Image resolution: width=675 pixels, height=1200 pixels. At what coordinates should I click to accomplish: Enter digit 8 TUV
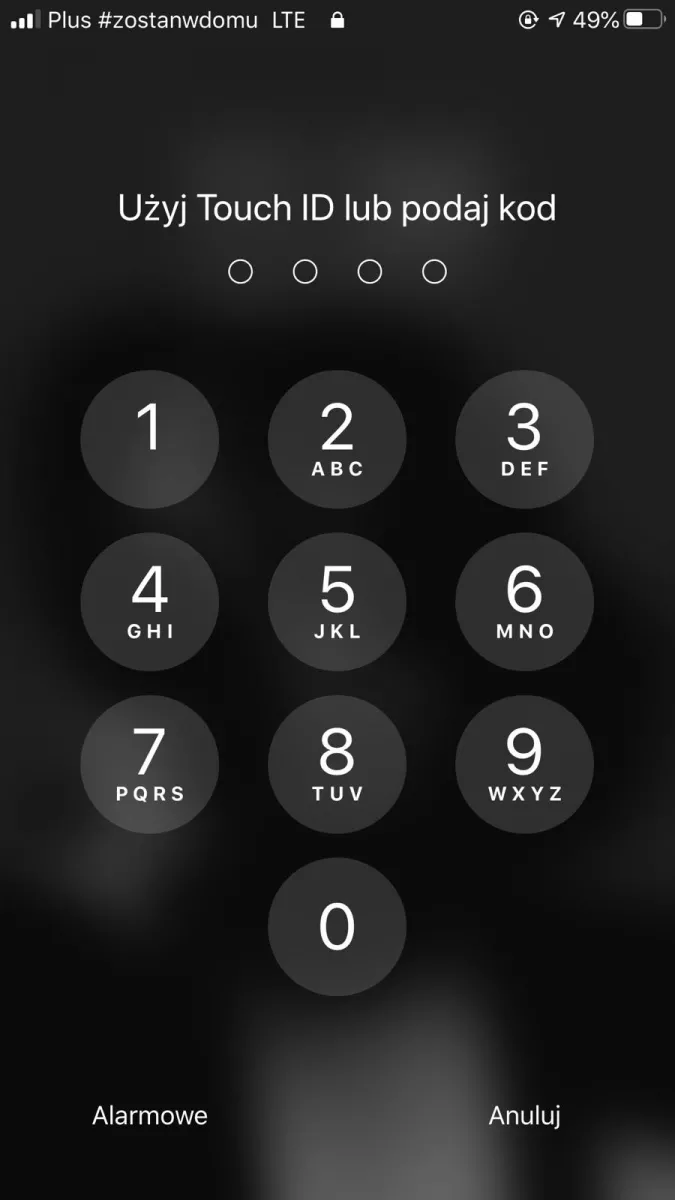(x=337, y=764)
